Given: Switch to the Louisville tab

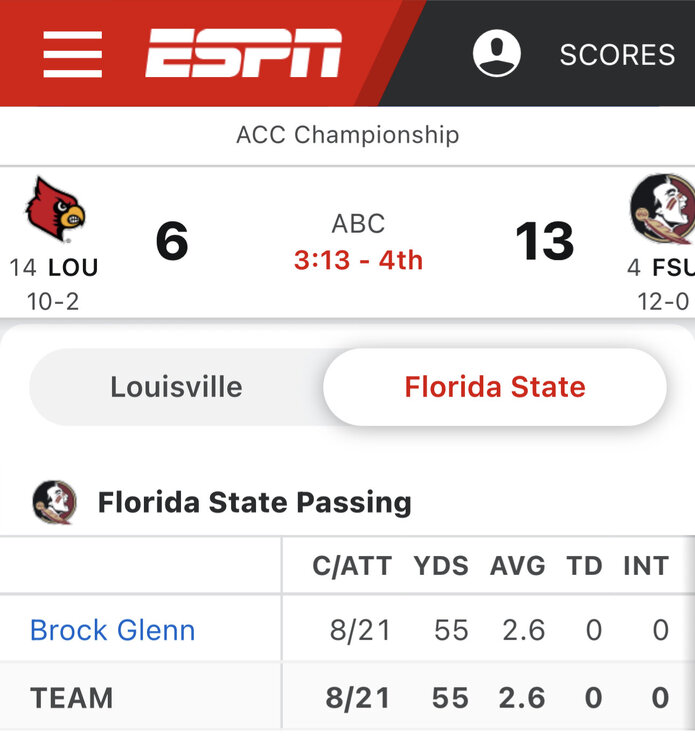Looking at the screenshot, I should (x=176, y=387).
